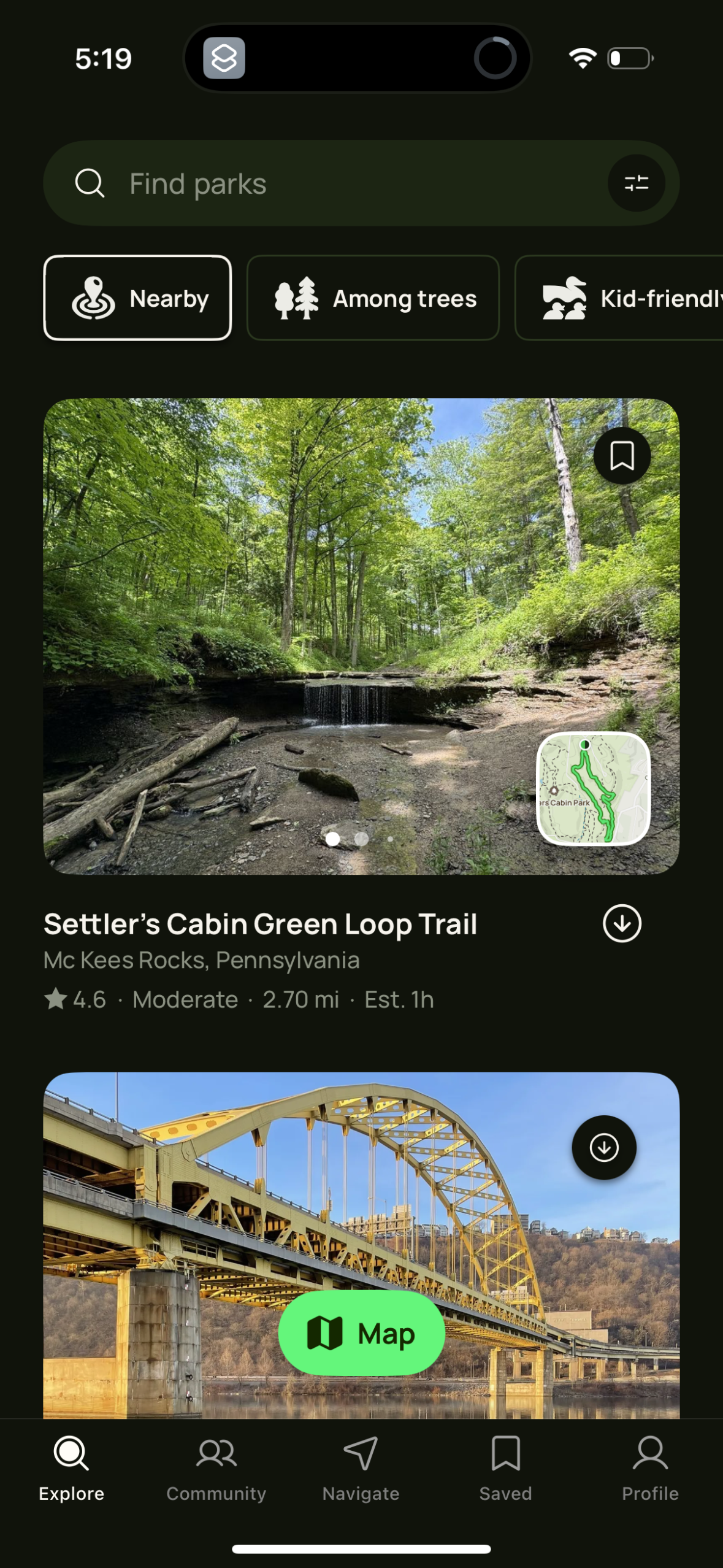Screen dimensions: 723x1568
Task: Bookmark the Settler's Cabin Green Loop Trail photo
Action: 621,455
